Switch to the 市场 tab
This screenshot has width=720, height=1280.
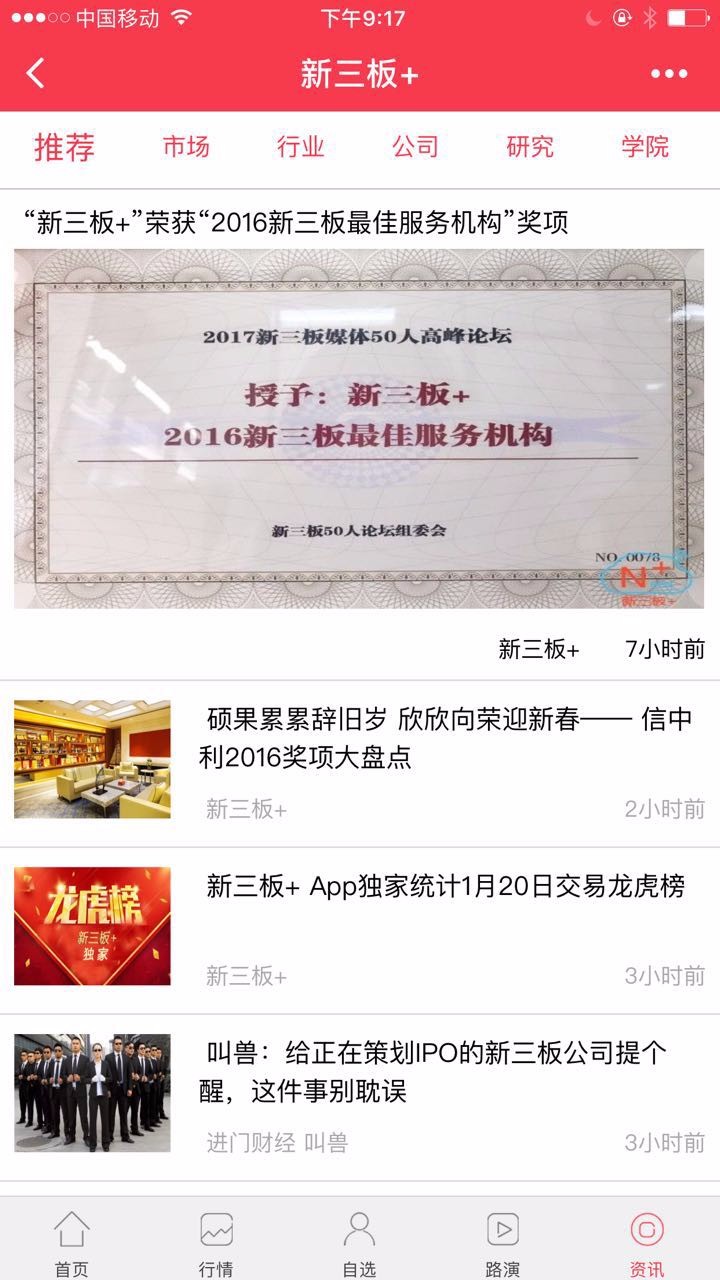click(186, 147)
